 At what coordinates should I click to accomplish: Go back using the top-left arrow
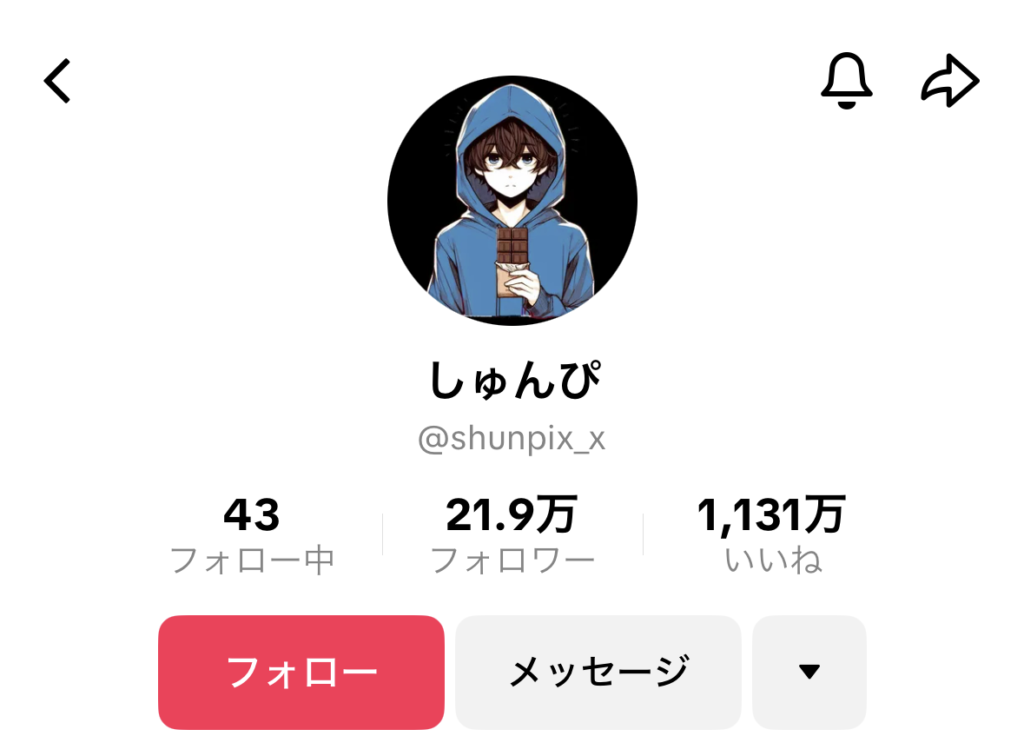(x=58, y=81)
